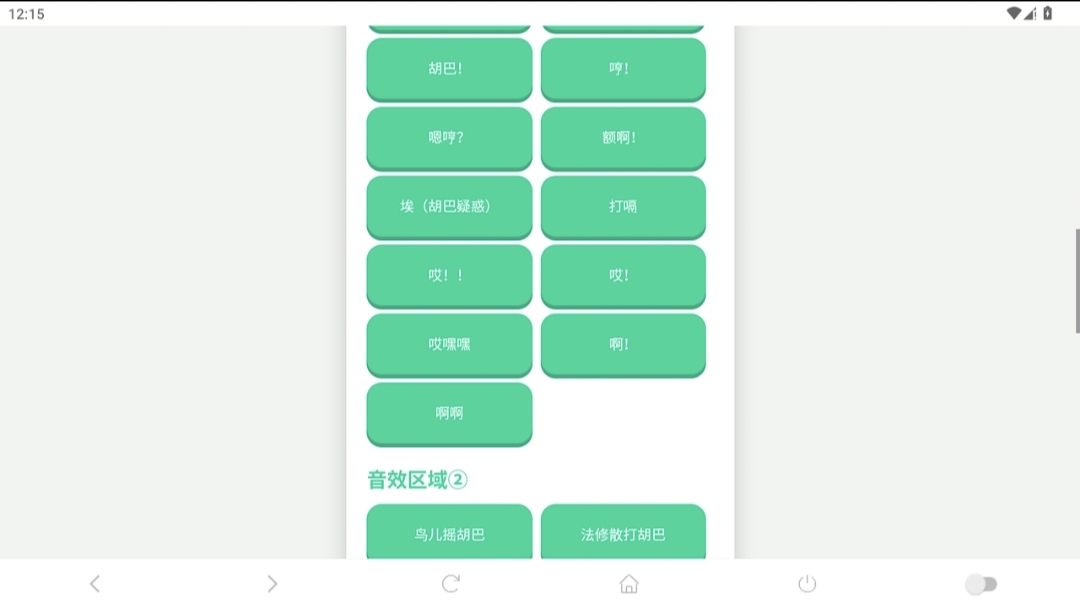Trigger the 啊啊 sound button
This screenshot has width=1080, height=608.
coord(449,413)
